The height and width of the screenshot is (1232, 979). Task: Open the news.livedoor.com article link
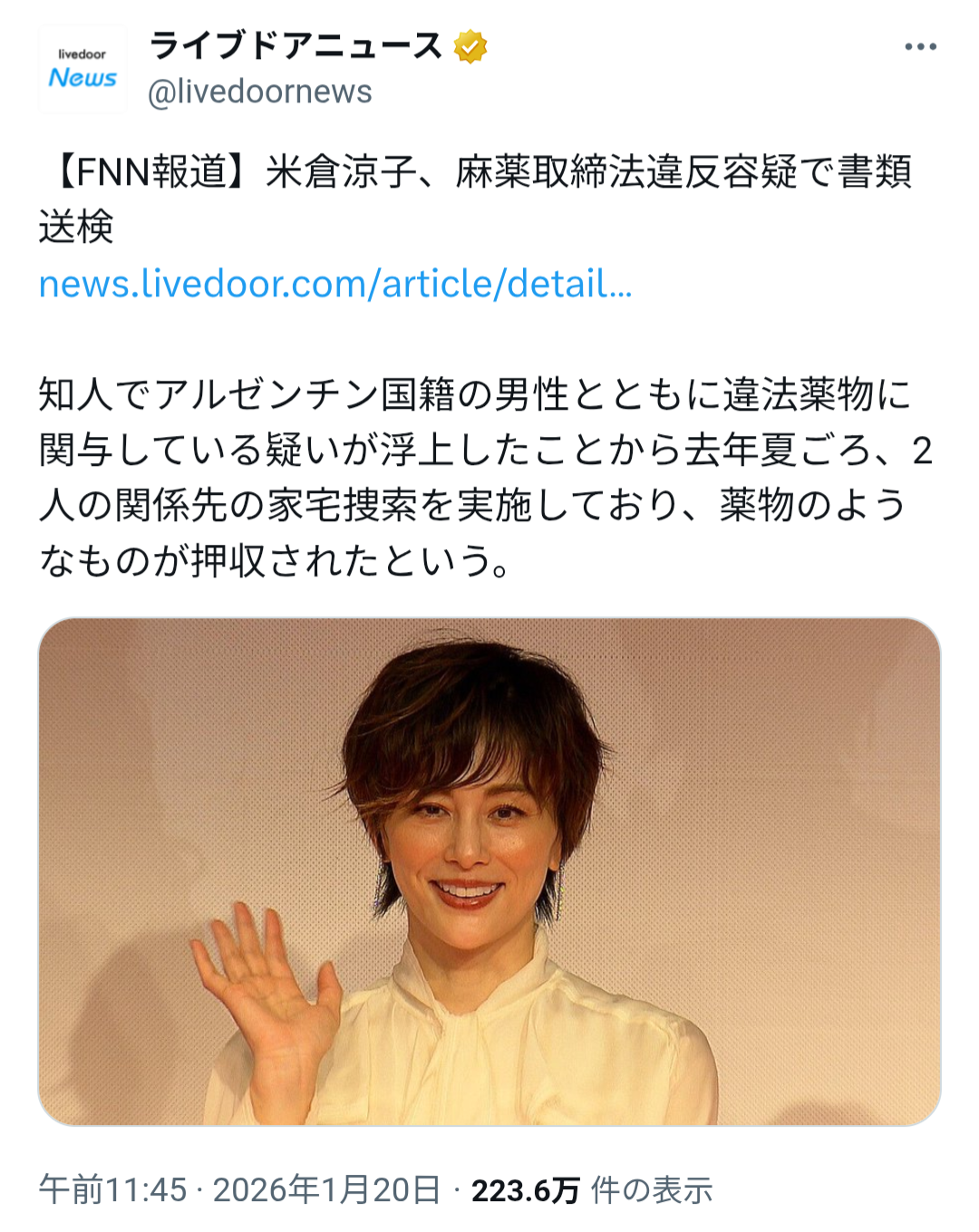[335, 284]
